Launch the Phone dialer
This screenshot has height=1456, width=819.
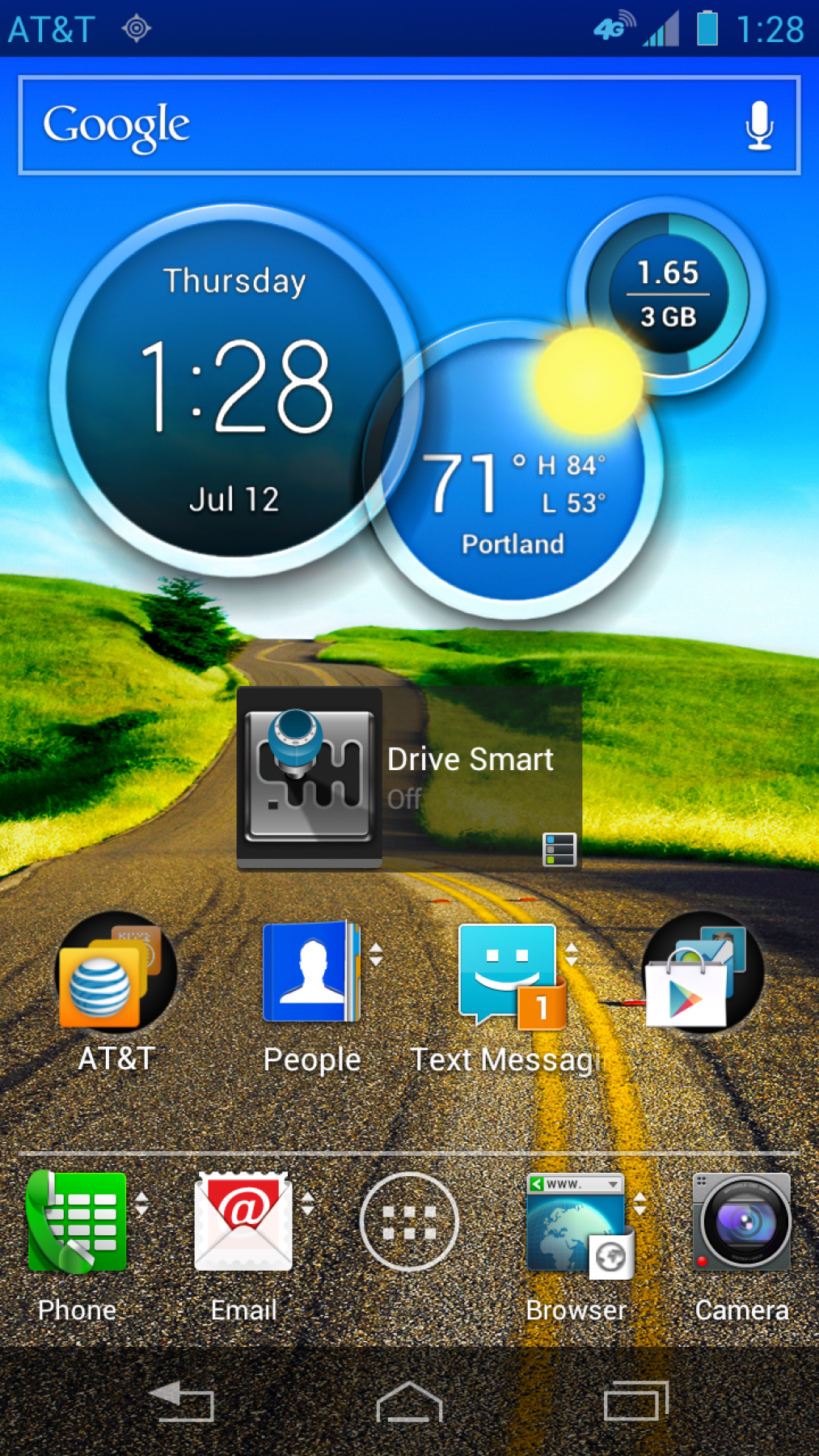tap(78, 1223)
